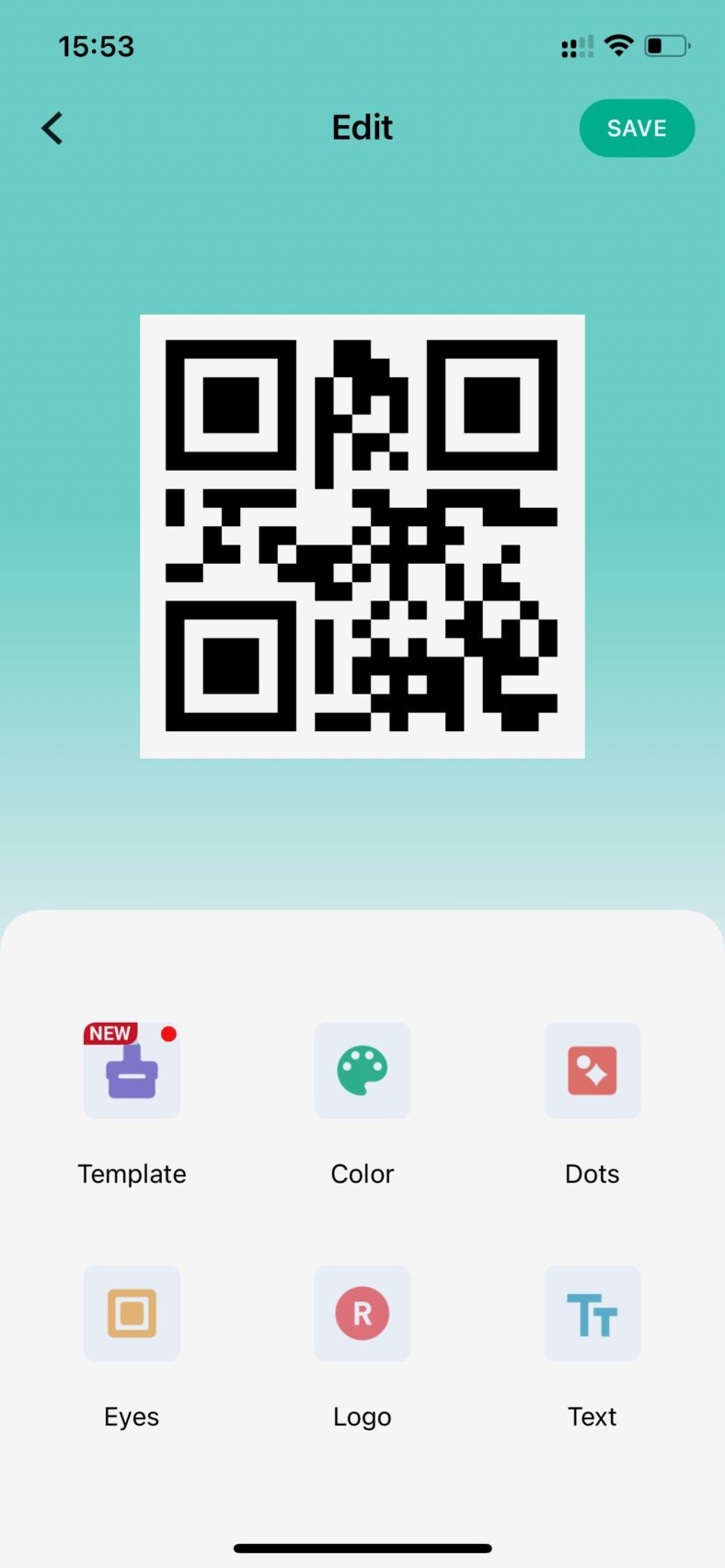Image resolution: width=725 pixels, height=1568 pixels.
Task: Tap the back chevron arrow
Action: pyautogui.click(x=52, y=128)
